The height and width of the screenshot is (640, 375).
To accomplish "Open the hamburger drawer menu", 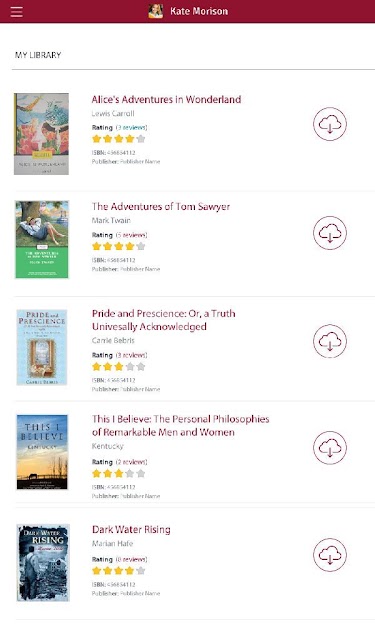I will (x=17, y=11).
